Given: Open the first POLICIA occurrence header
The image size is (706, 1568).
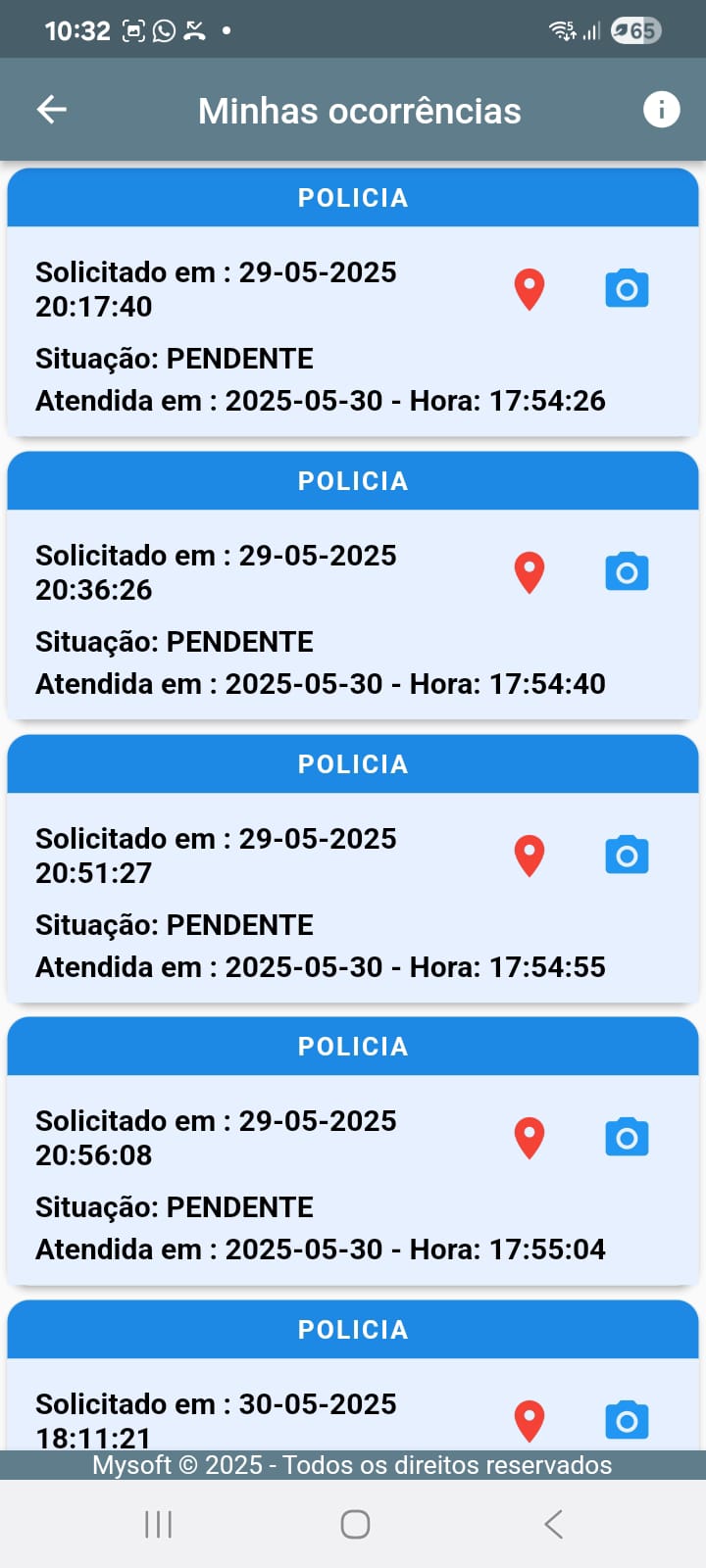Looking at the screenshot, I should (353, 197).
